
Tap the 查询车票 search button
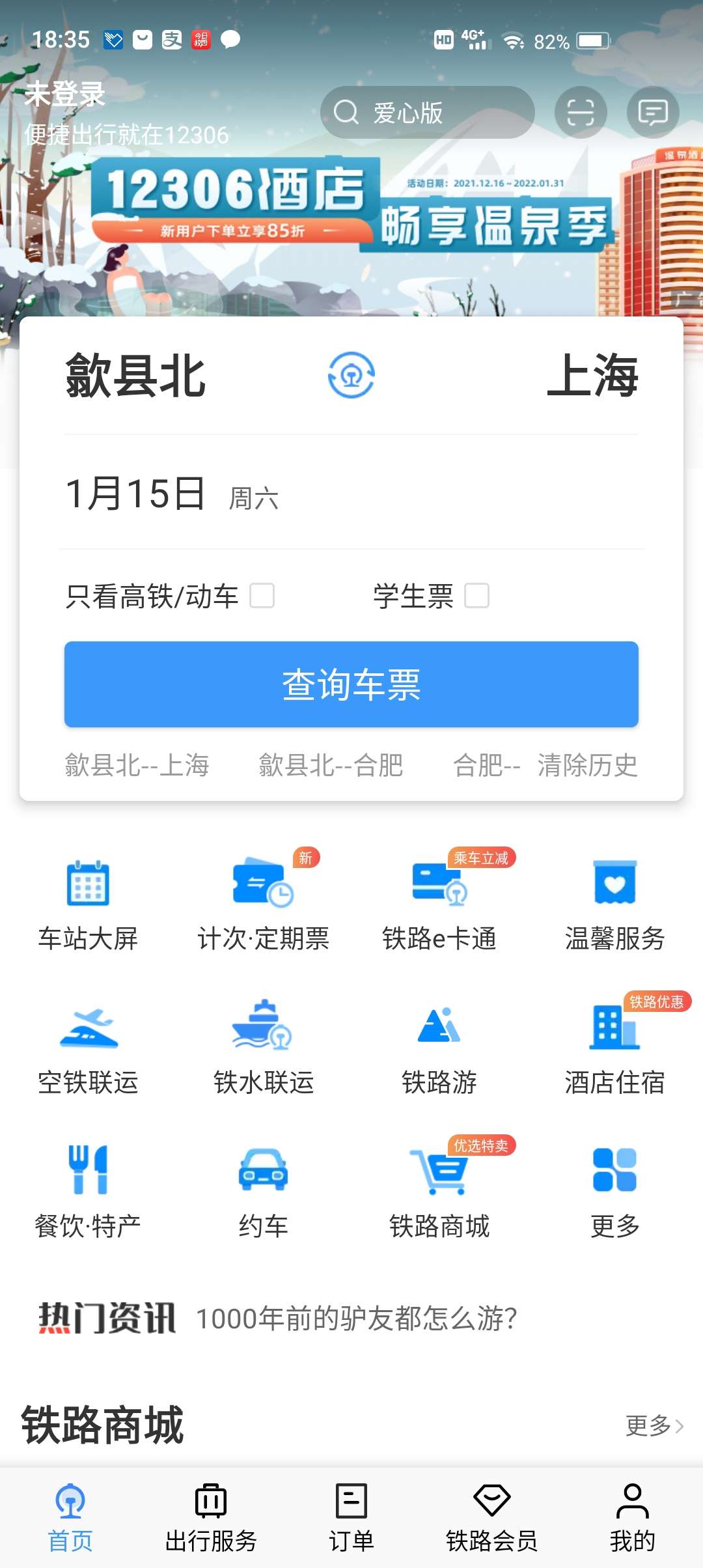pos(351,684)
